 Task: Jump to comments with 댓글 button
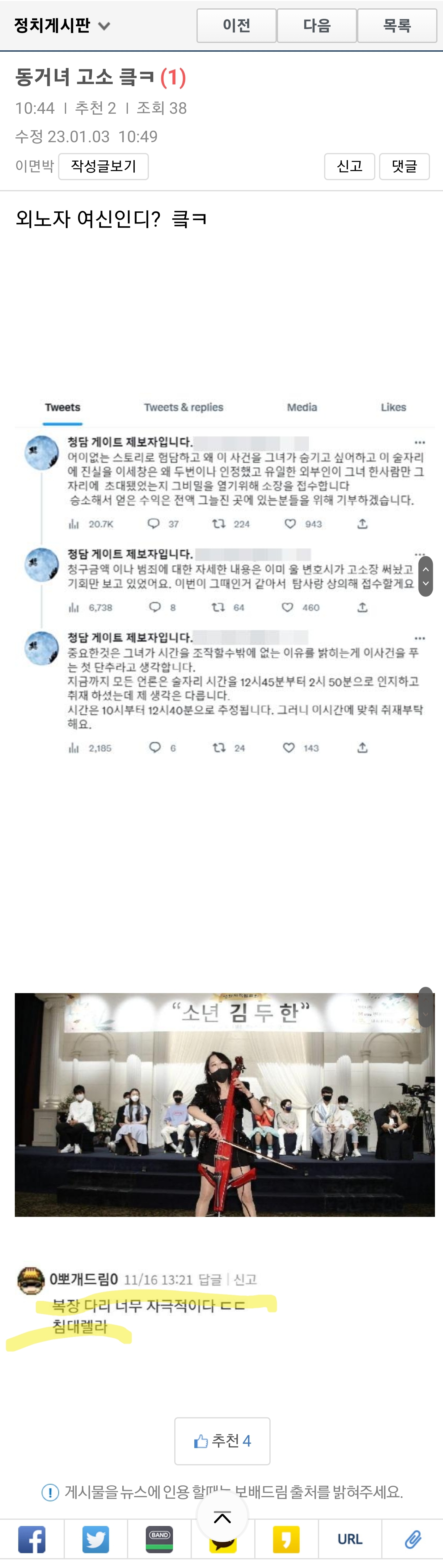tap(404, 166)
